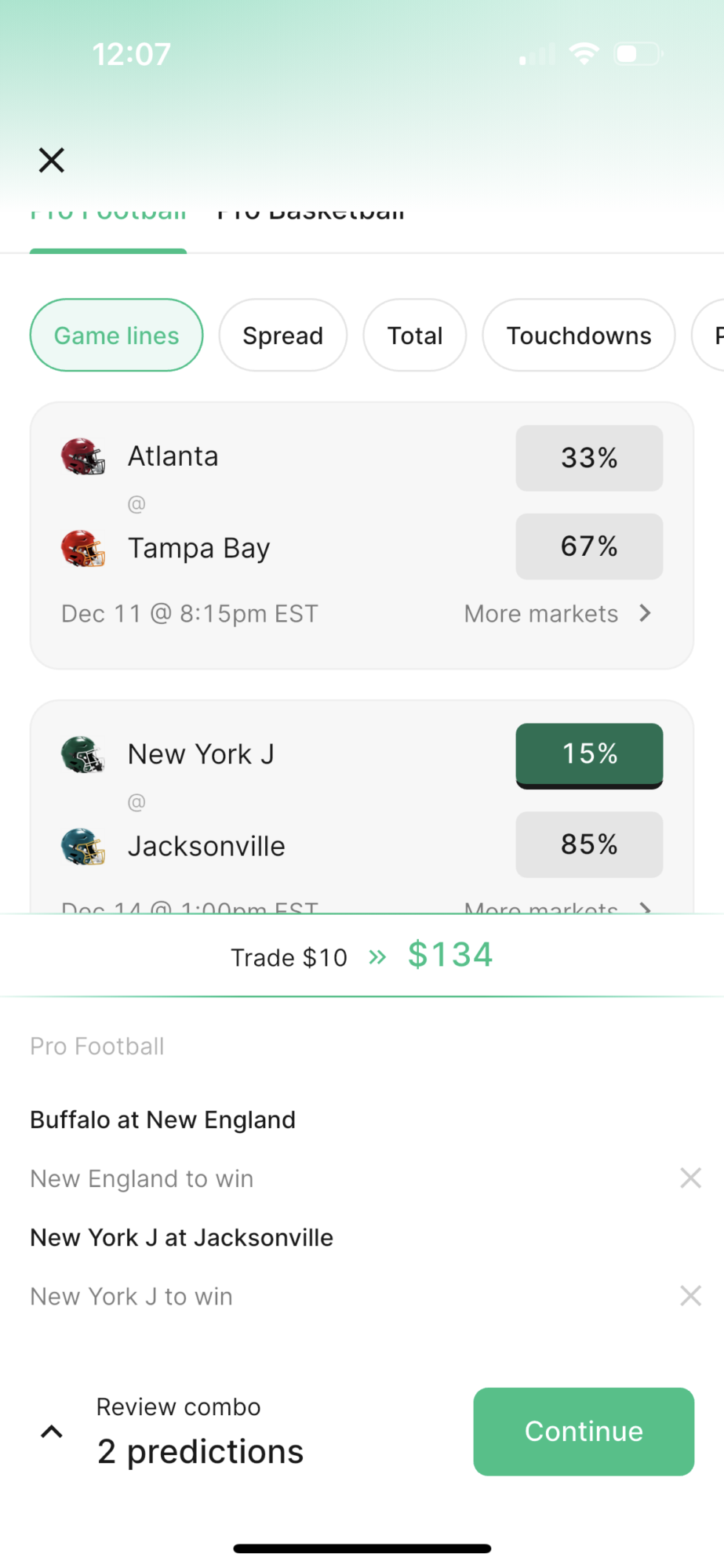
Task: Select Atlanta at 33% odds
Action: [588, 458]
